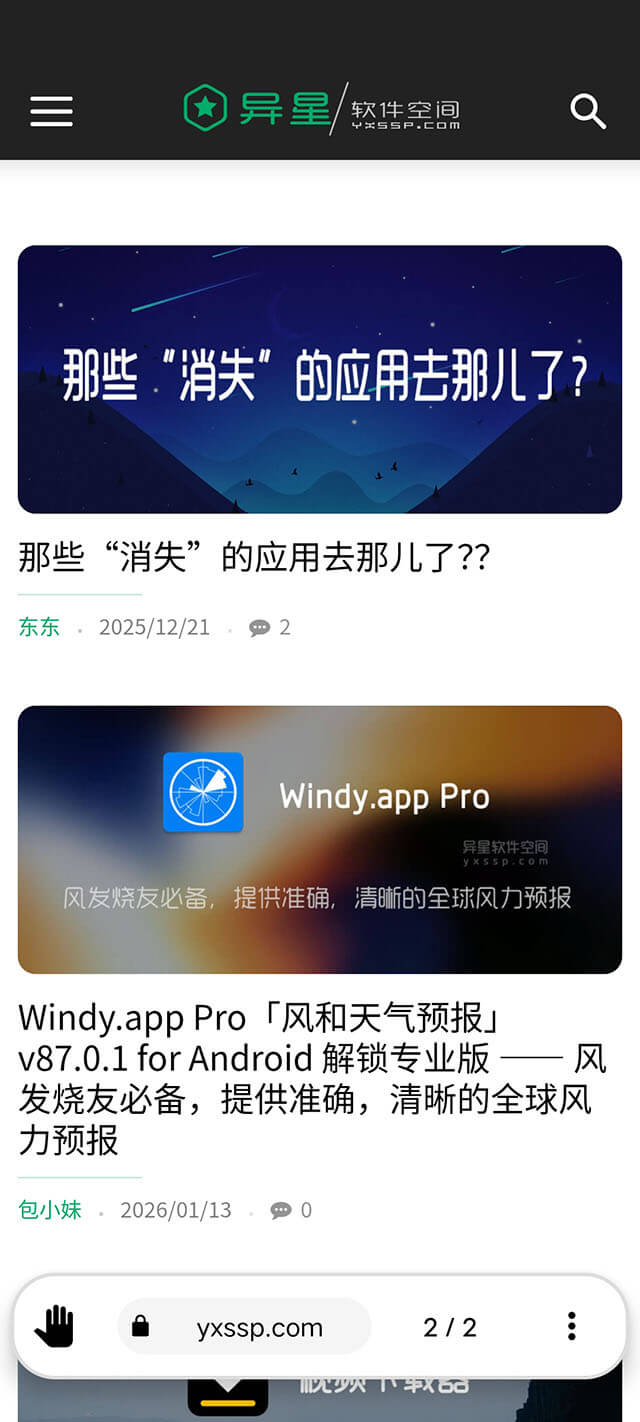View author 包小妹's profile

(49, 1210)
